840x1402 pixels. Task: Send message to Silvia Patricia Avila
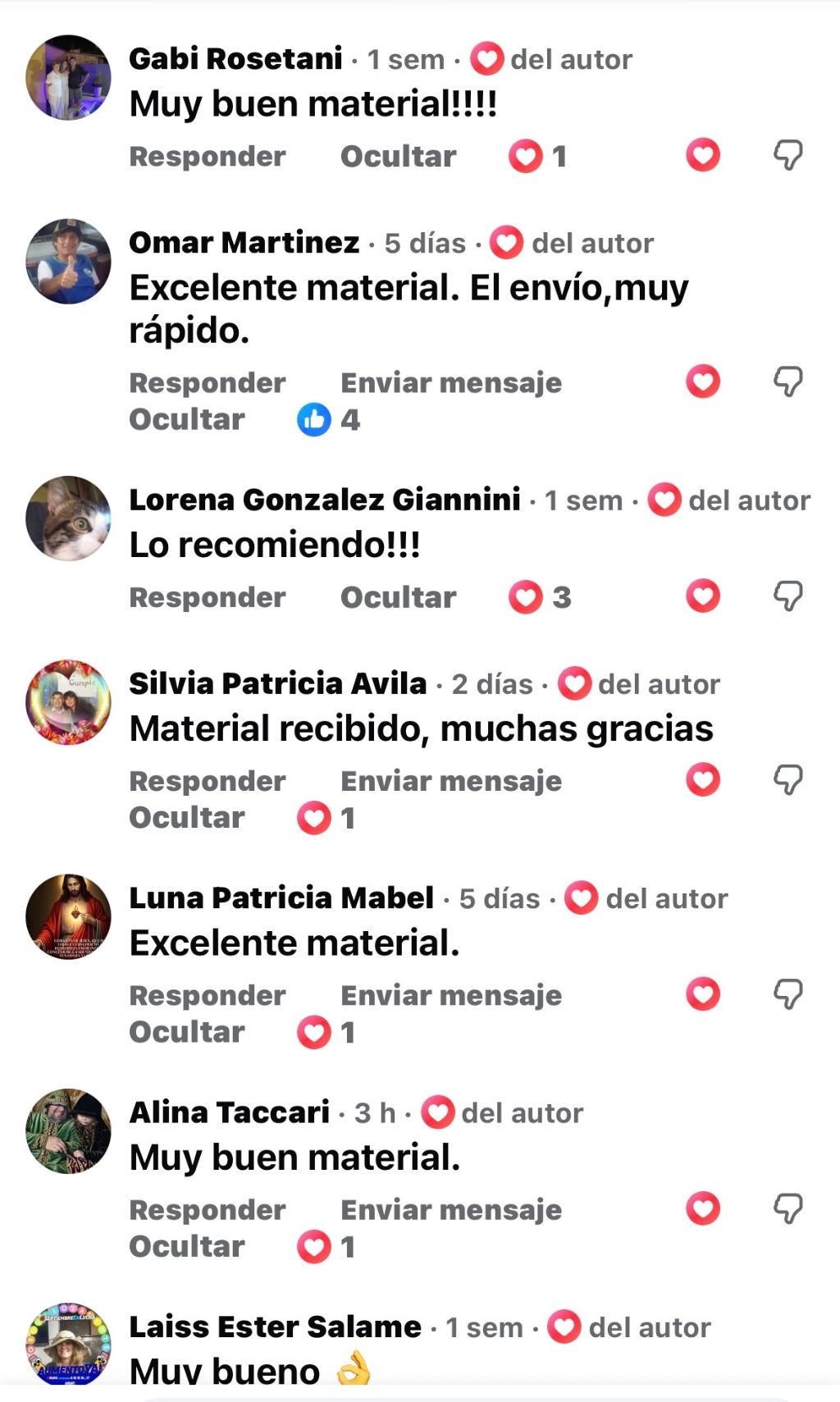pos(451,781)
